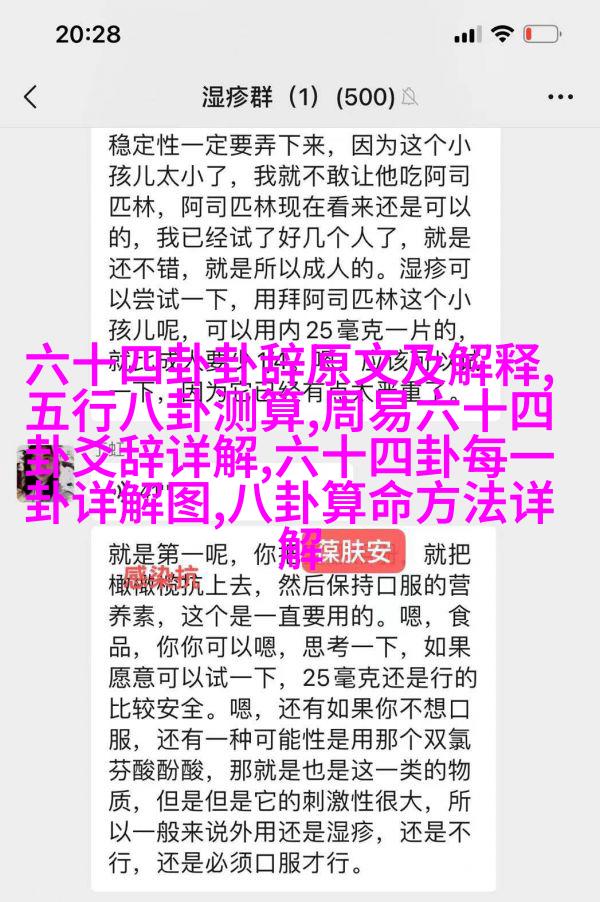Go back from the 湿疹群 chat
Image resolution: width=600 pixels, height=902 pixels.
31,97
